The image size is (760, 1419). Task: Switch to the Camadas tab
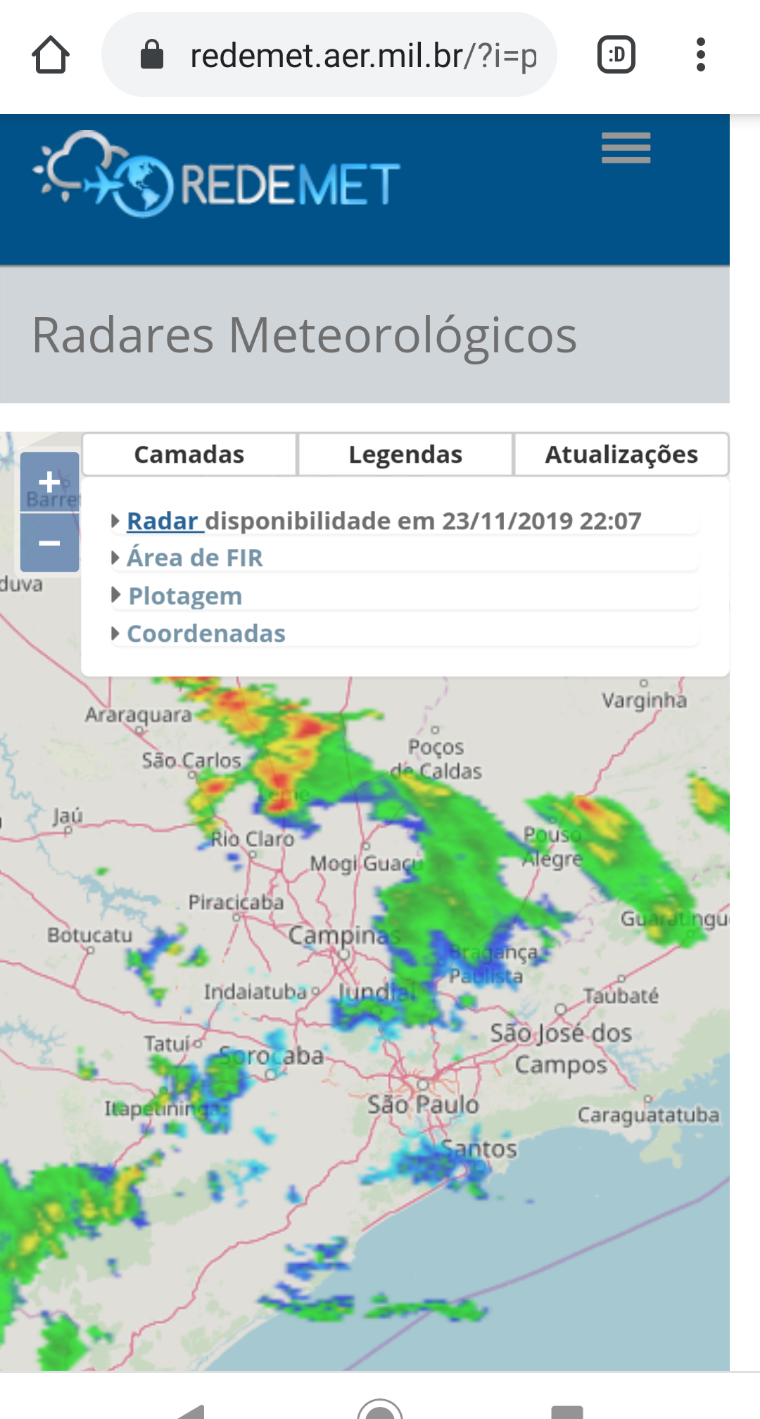click(189, 454)
